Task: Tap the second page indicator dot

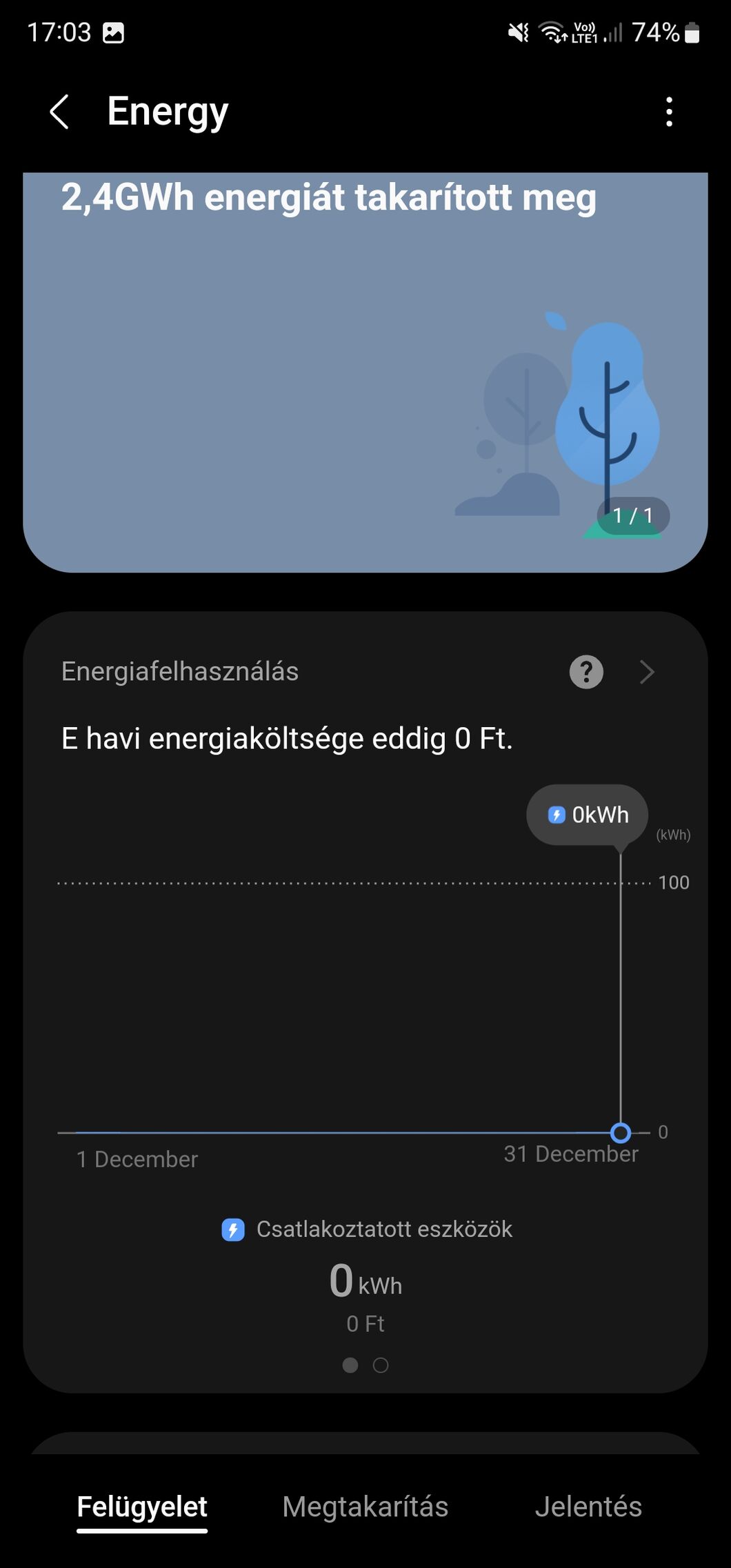Action: point(381,1365)
